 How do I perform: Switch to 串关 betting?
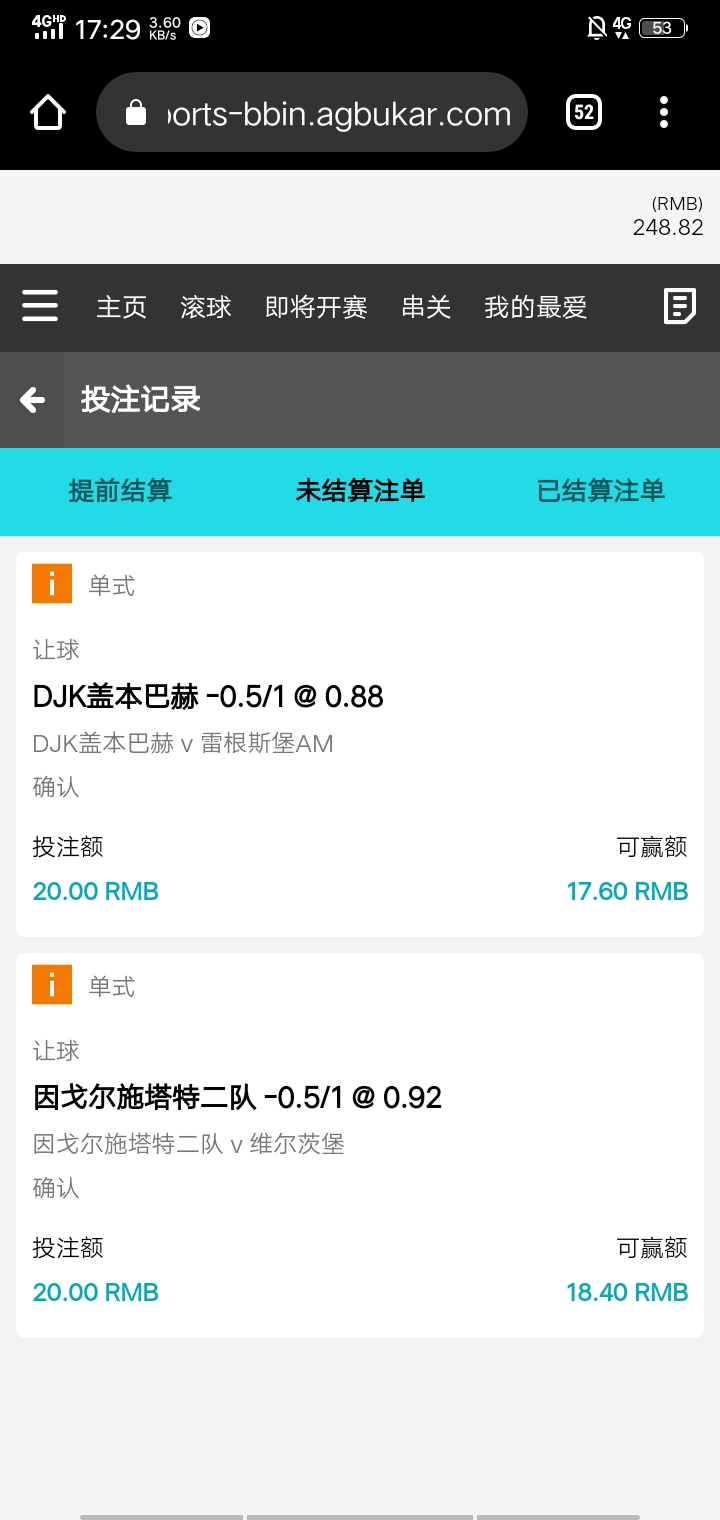point(426,307)
